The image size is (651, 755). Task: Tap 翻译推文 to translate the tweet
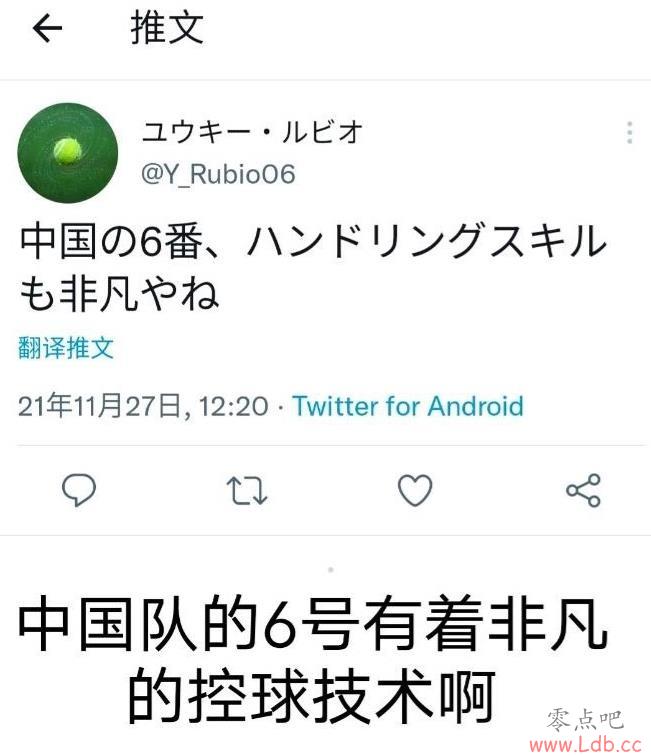tap(66, 348)
